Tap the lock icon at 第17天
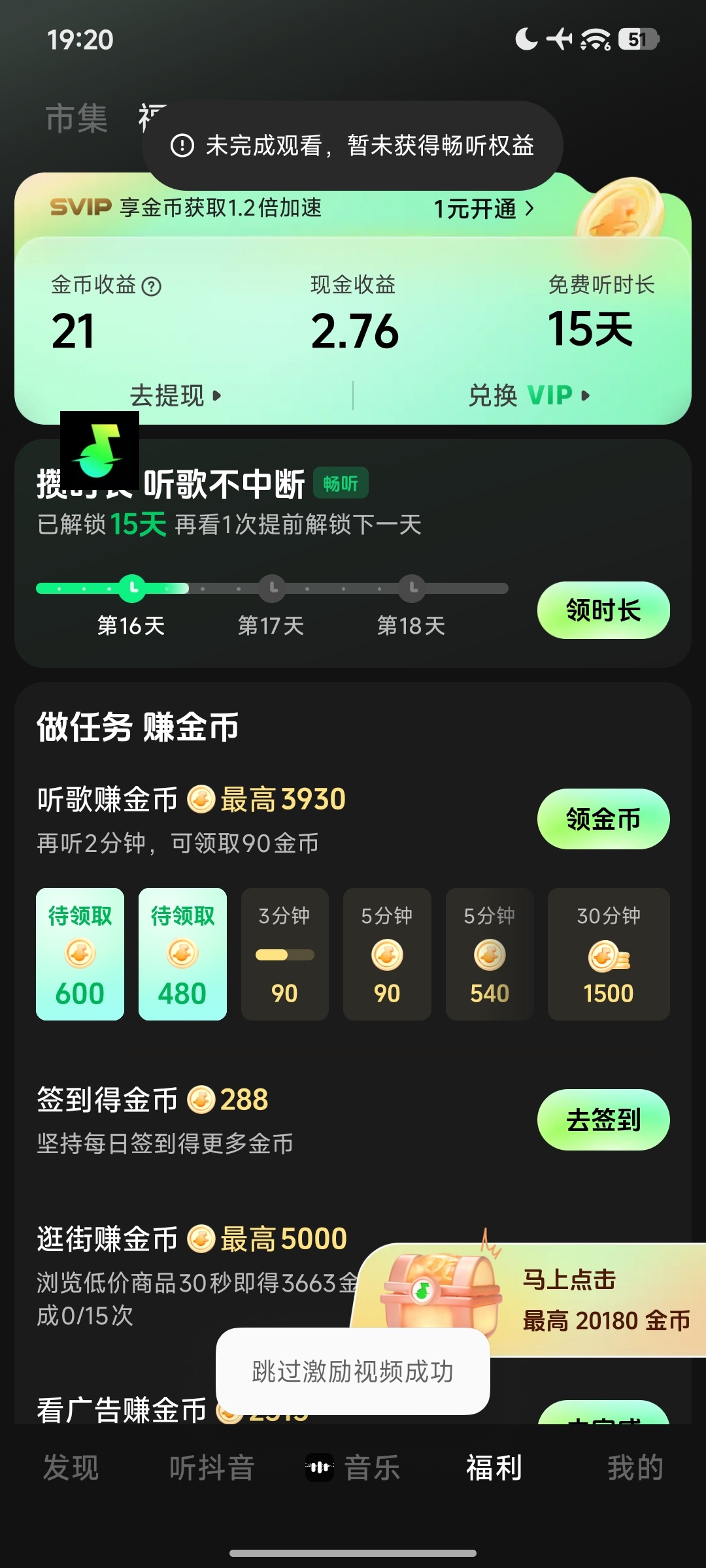Screen dimensions: 706x1568 click(x=273, y=587)
